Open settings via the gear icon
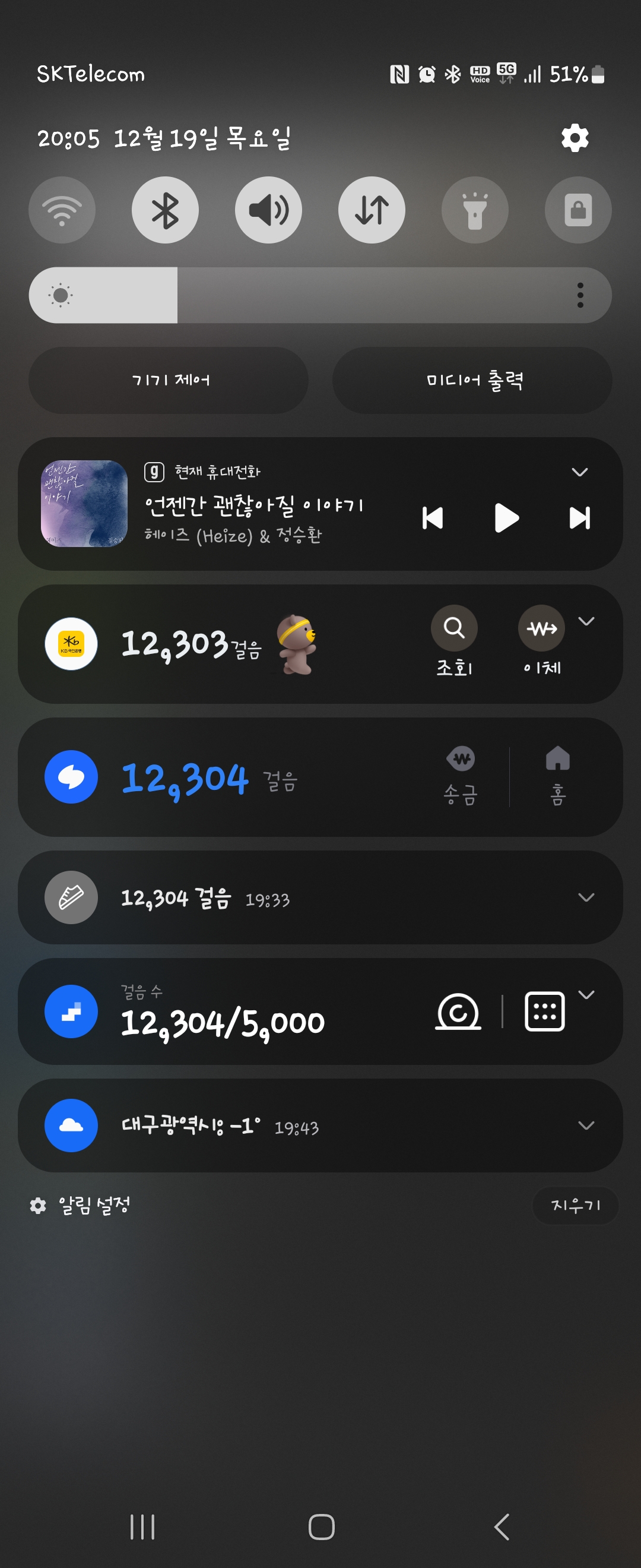The width and height of the screenshot is (641, 1568). (575, 138)
